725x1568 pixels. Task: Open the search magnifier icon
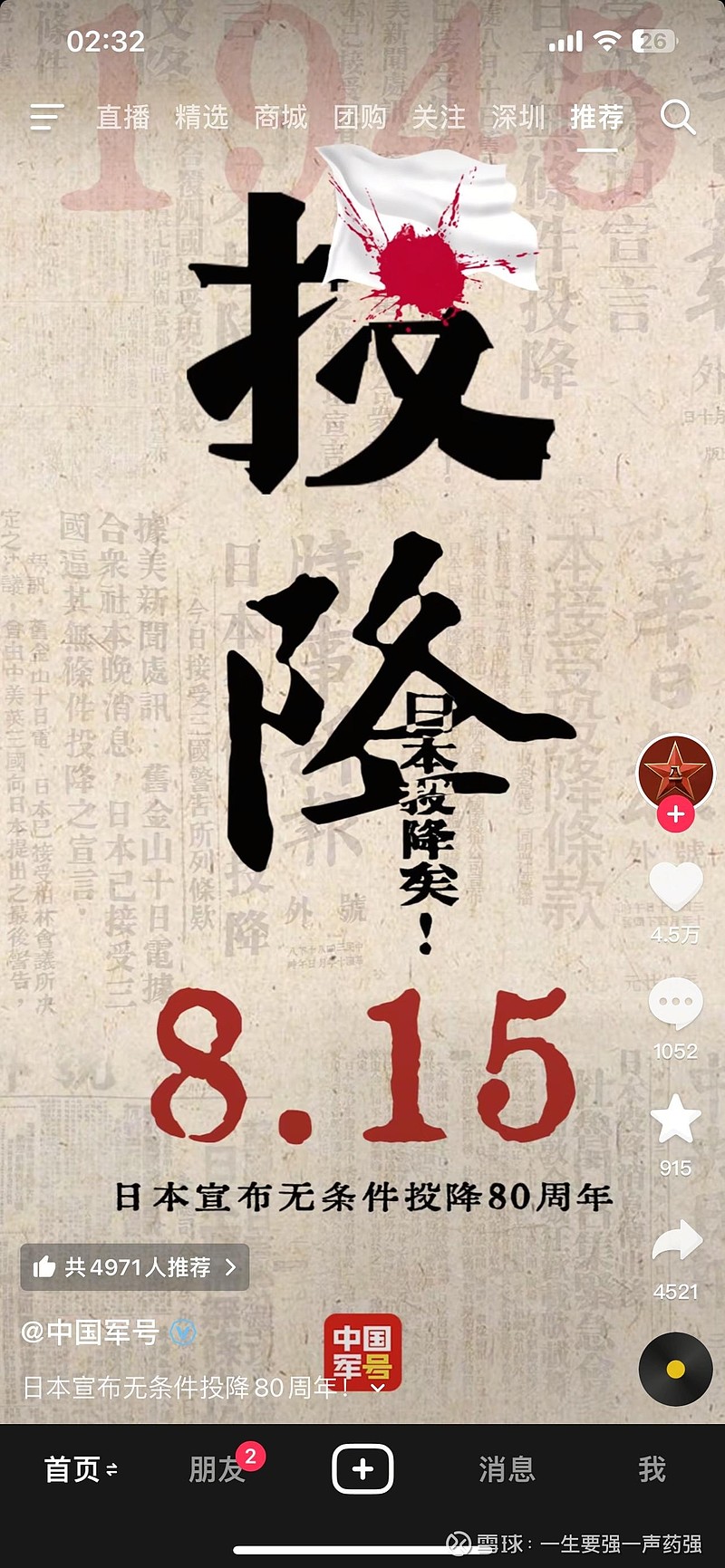(677, 117)
